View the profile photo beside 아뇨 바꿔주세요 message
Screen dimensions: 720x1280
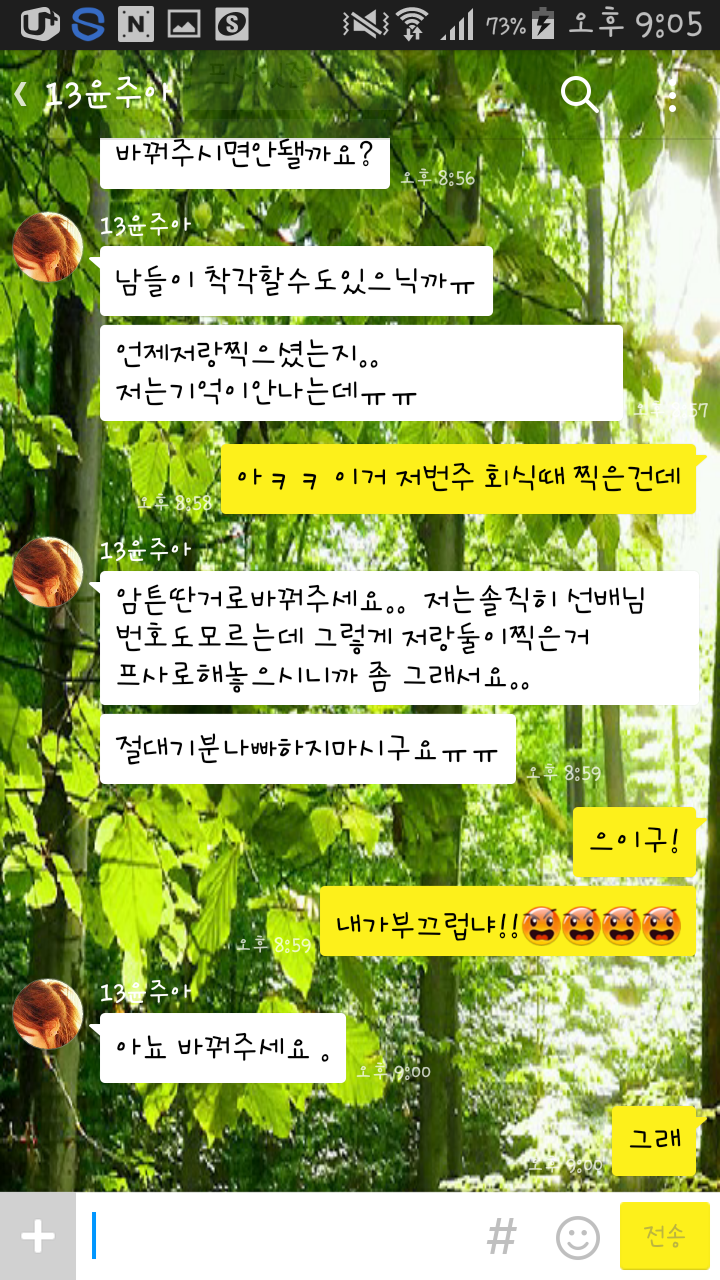[x=47, y=1014]
